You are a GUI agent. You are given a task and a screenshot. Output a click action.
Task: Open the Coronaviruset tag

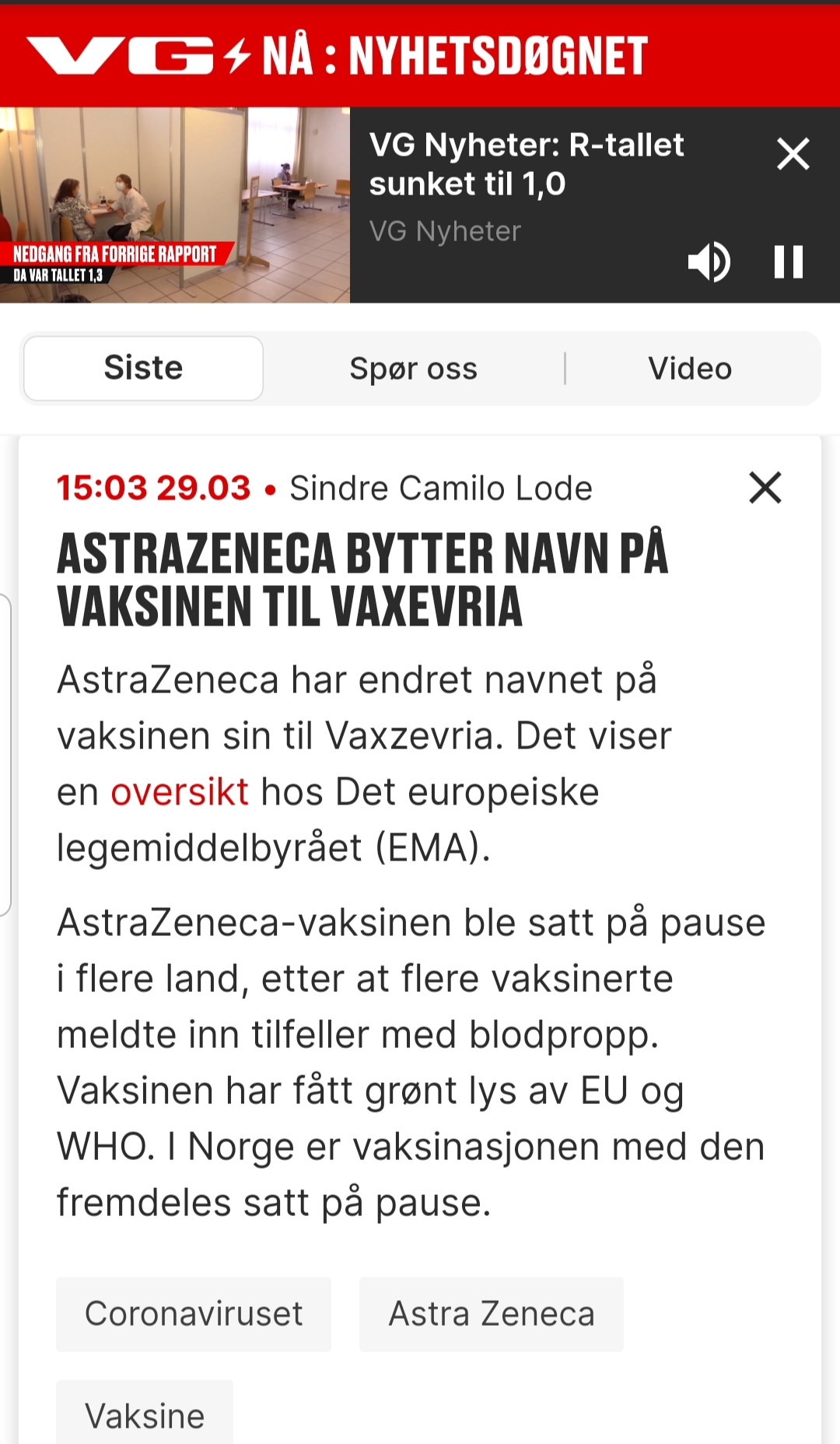click(x=194, y=1314)
